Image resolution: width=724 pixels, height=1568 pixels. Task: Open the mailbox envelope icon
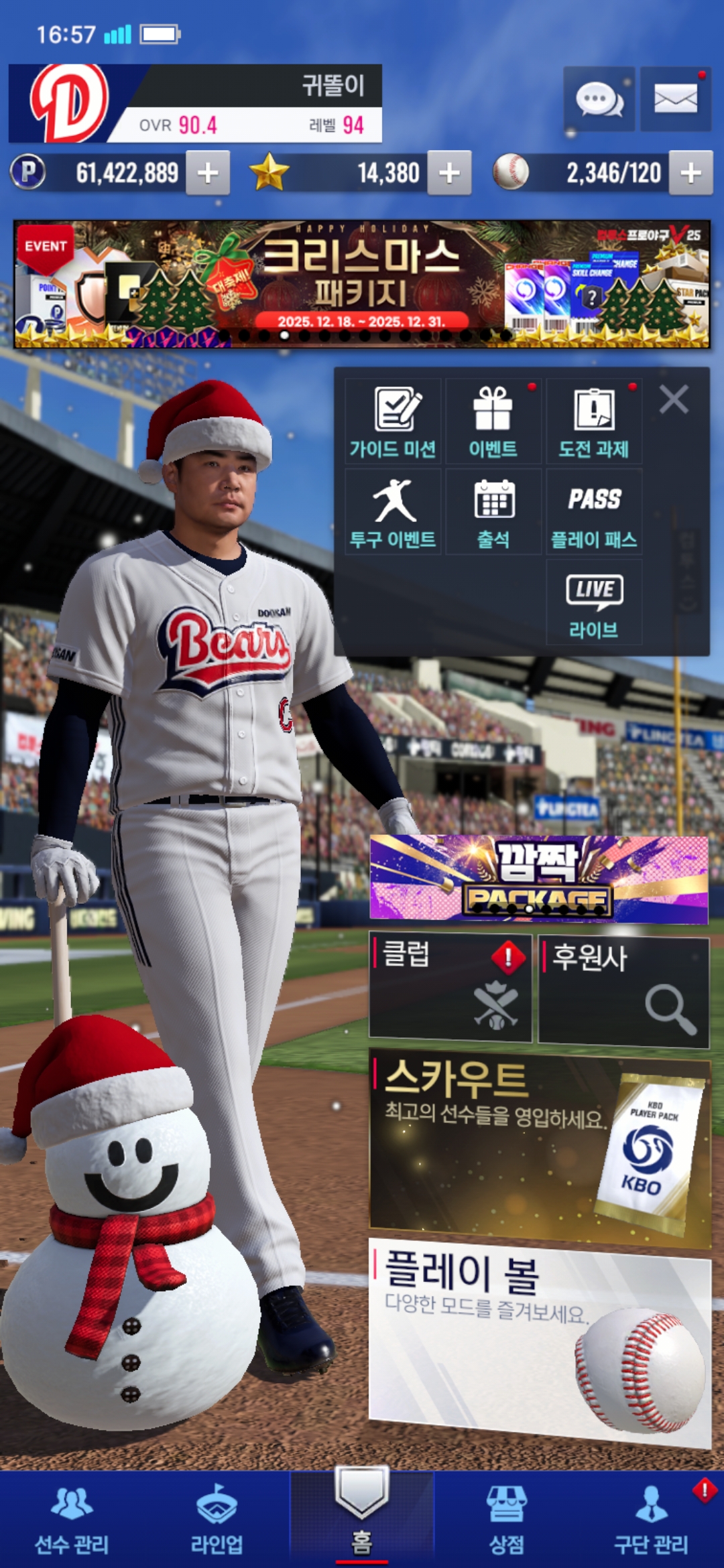675,99
